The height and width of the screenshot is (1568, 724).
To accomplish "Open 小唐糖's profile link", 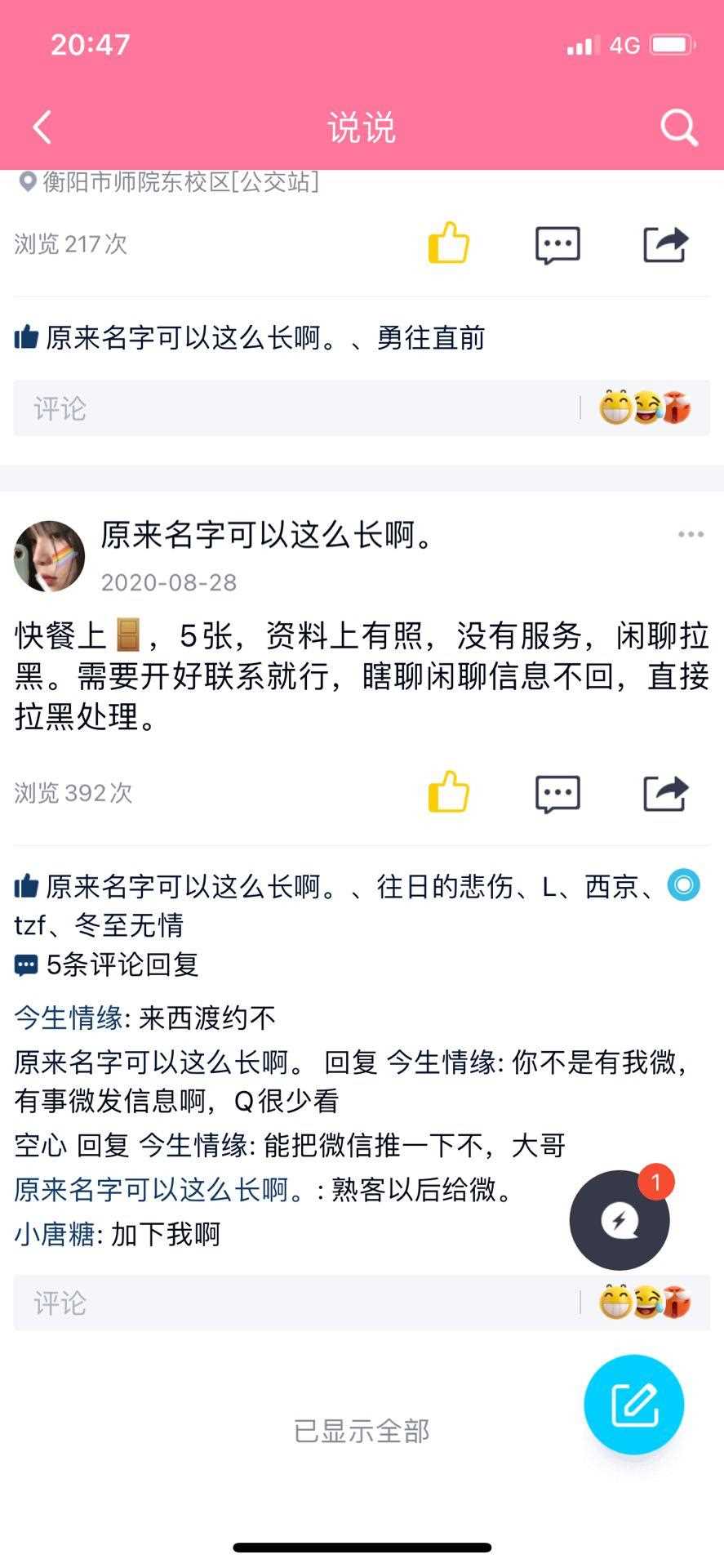I will pos(55,1234).
